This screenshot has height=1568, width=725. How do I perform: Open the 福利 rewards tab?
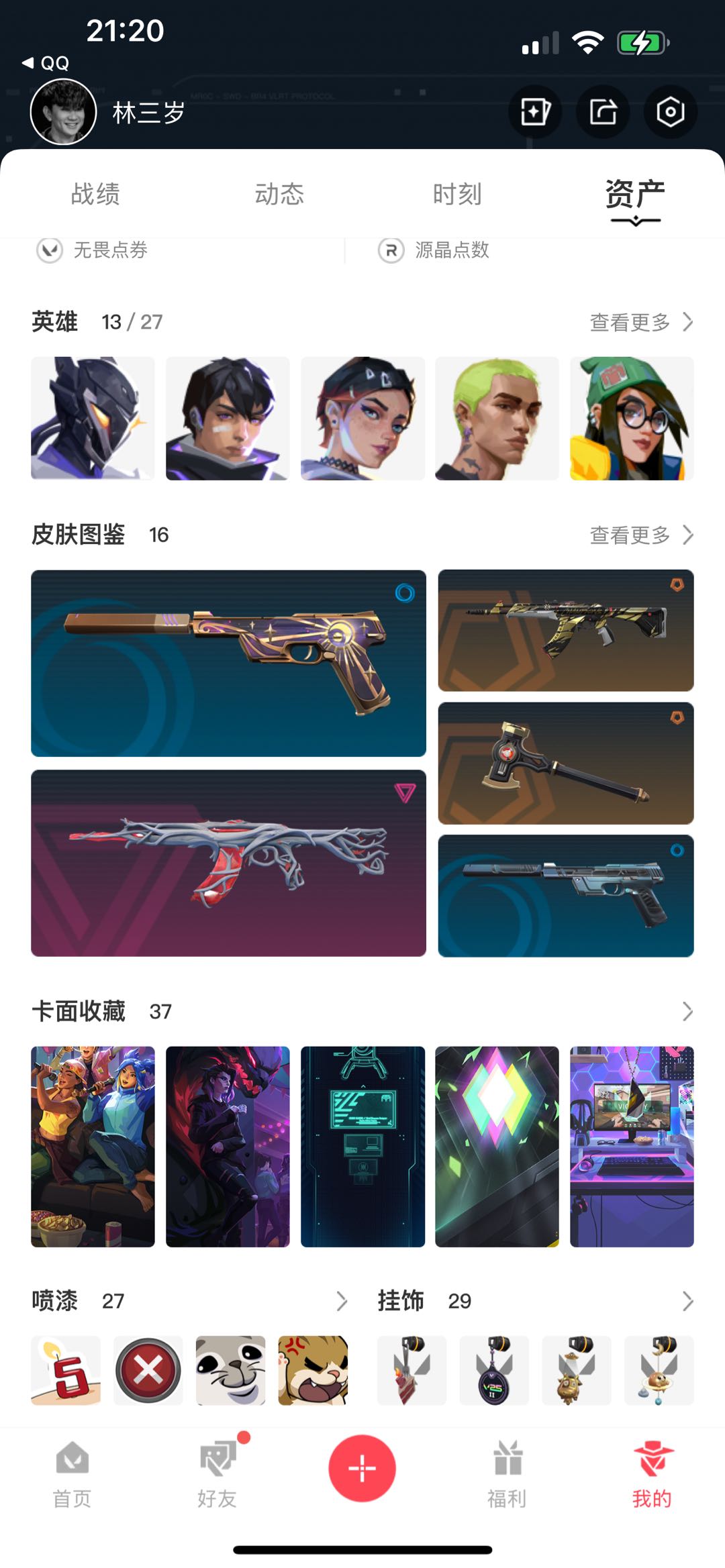(x=507, y=1474)
